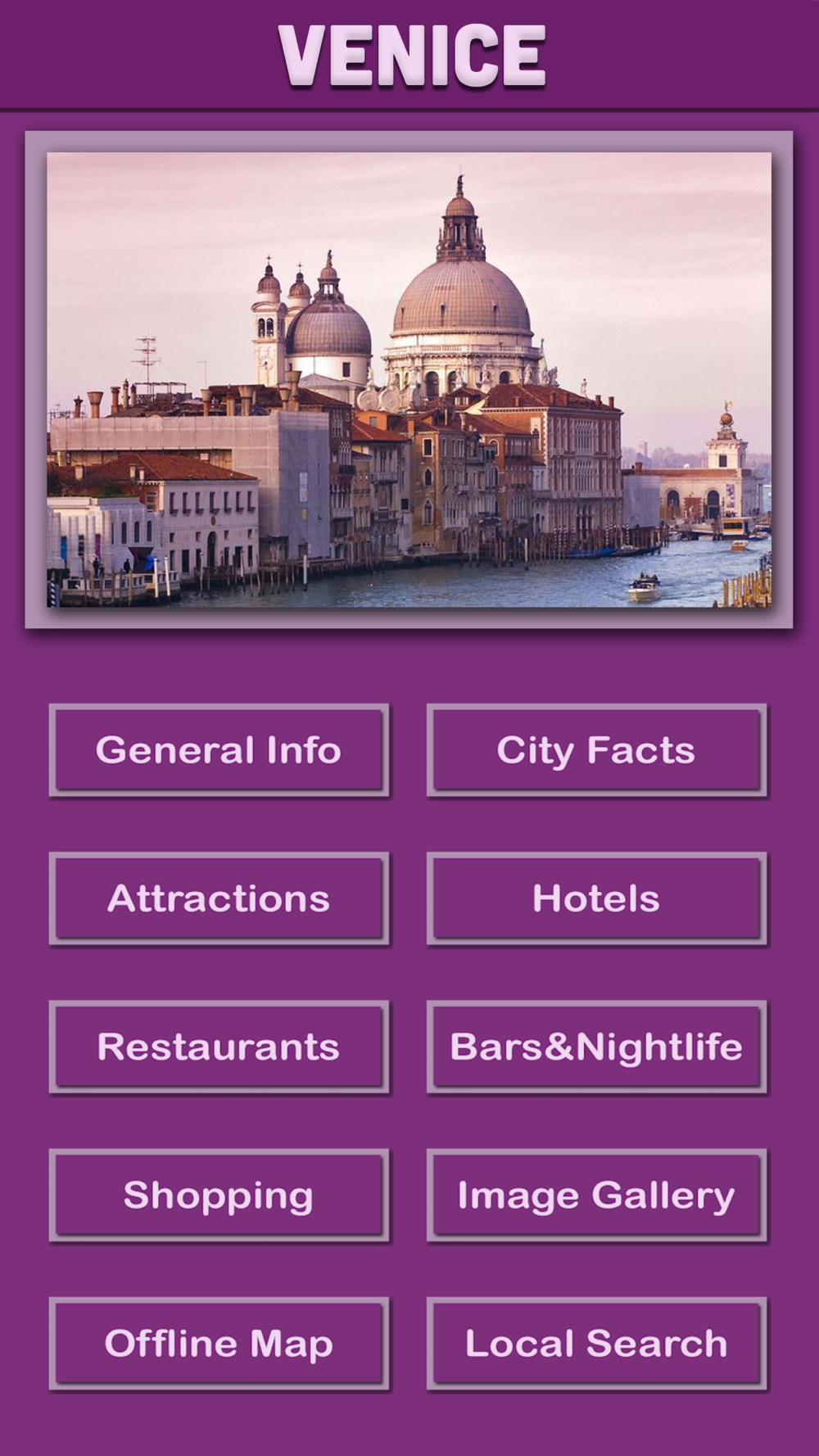Select the Restaurants button

[x=219, y=1047]
